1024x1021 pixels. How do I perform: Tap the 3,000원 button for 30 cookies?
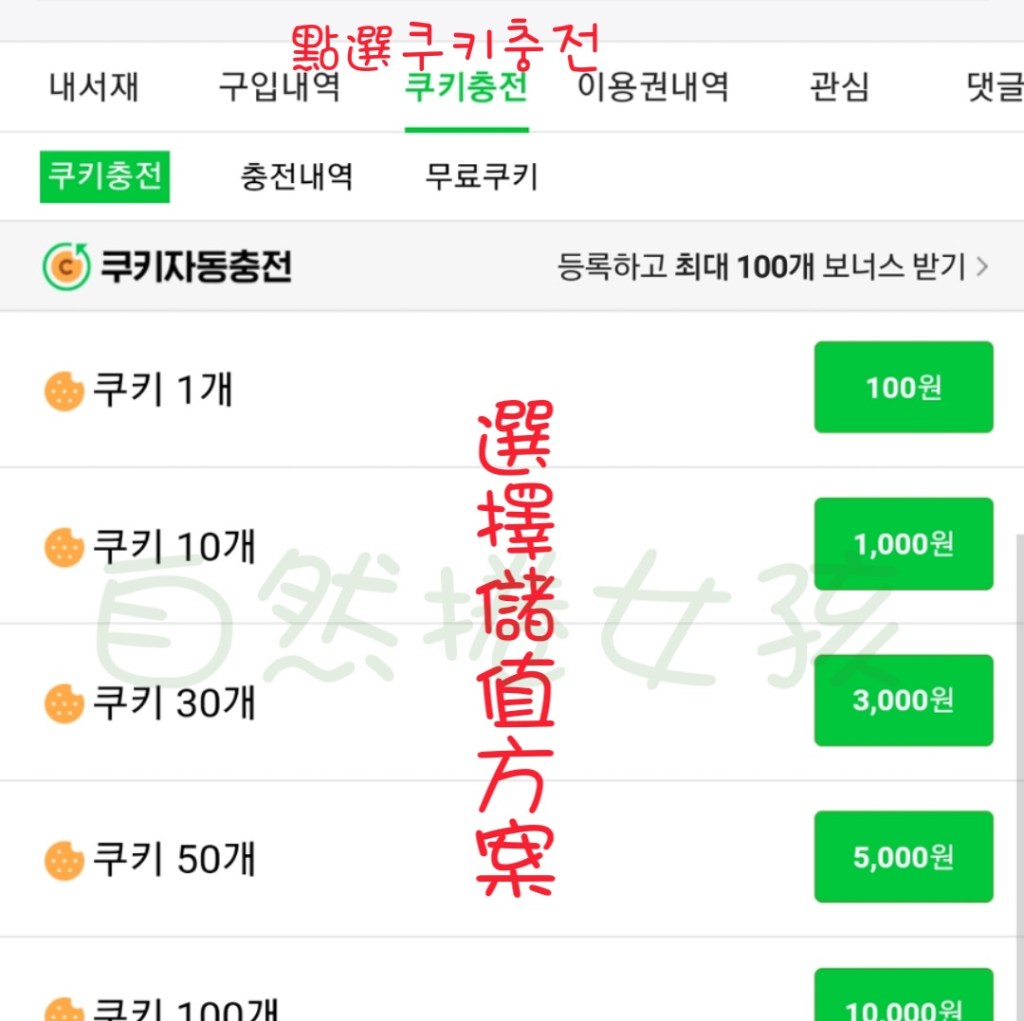903,700
